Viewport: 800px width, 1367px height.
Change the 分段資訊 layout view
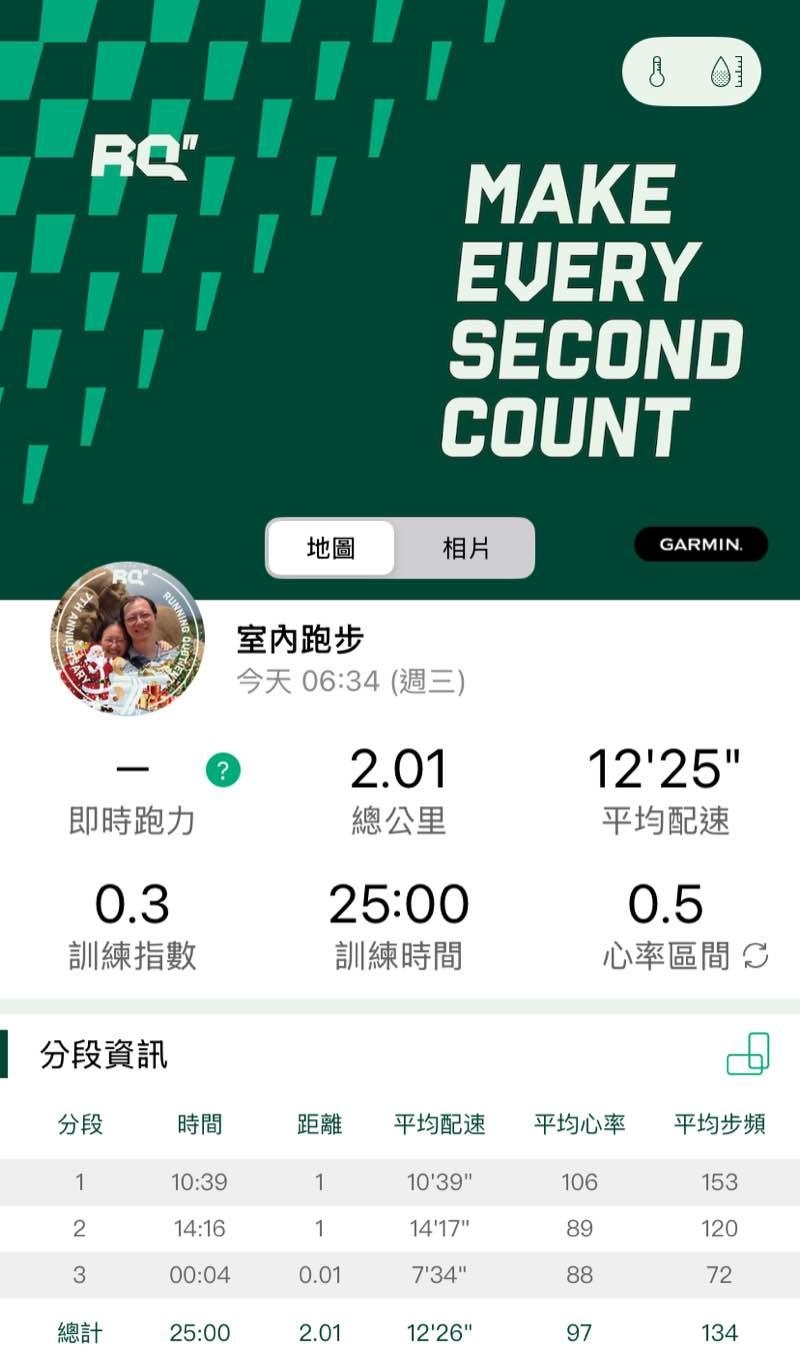[x=748, y=1054]
